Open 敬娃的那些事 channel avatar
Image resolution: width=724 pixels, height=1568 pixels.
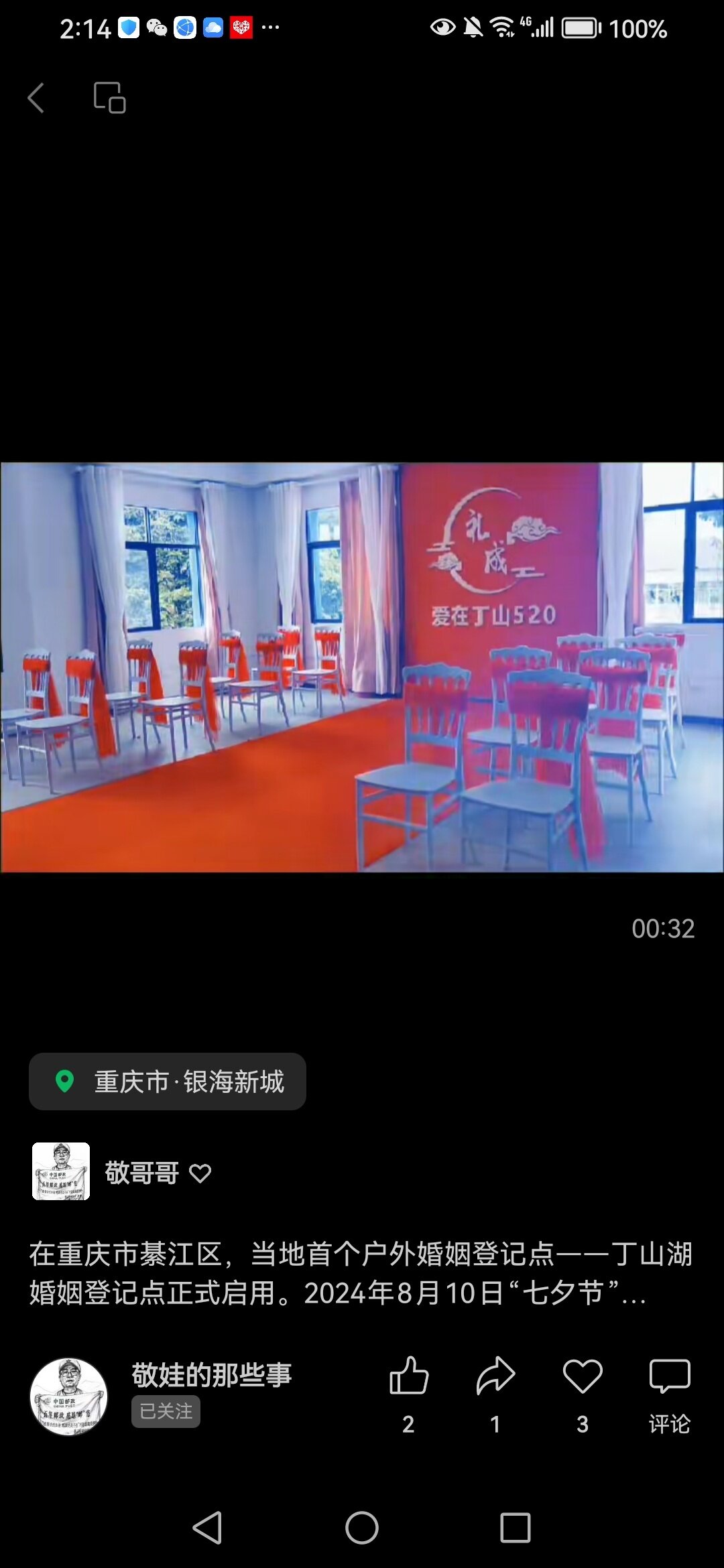click(x=68, y=1396)
